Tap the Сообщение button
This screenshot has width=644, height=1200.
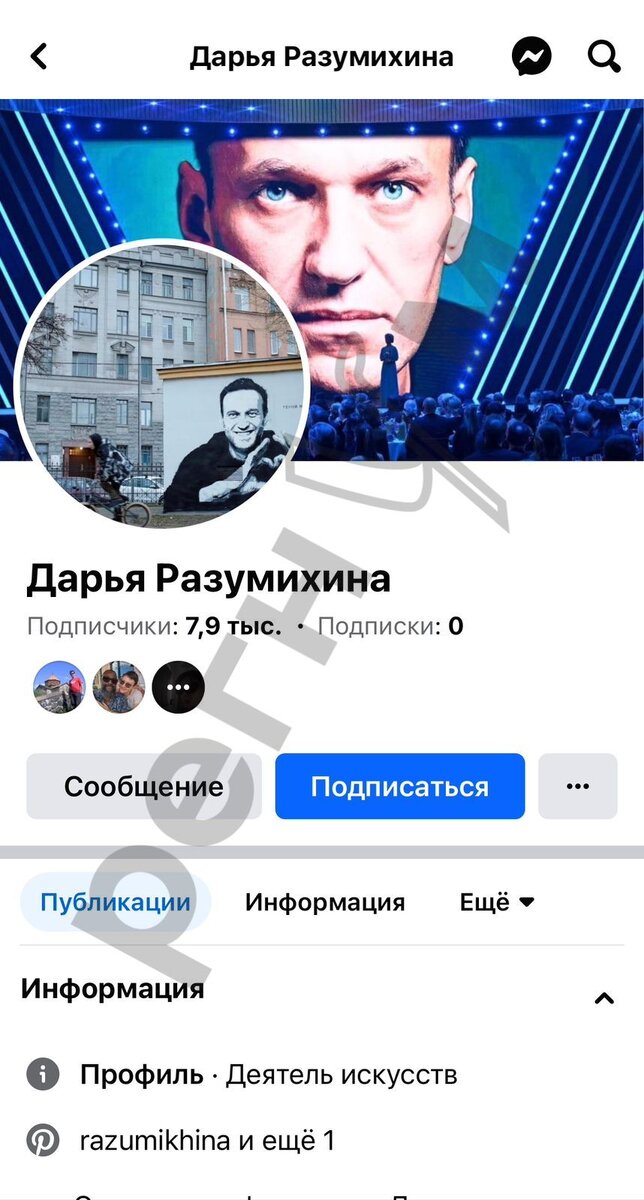tap(143, 786)
